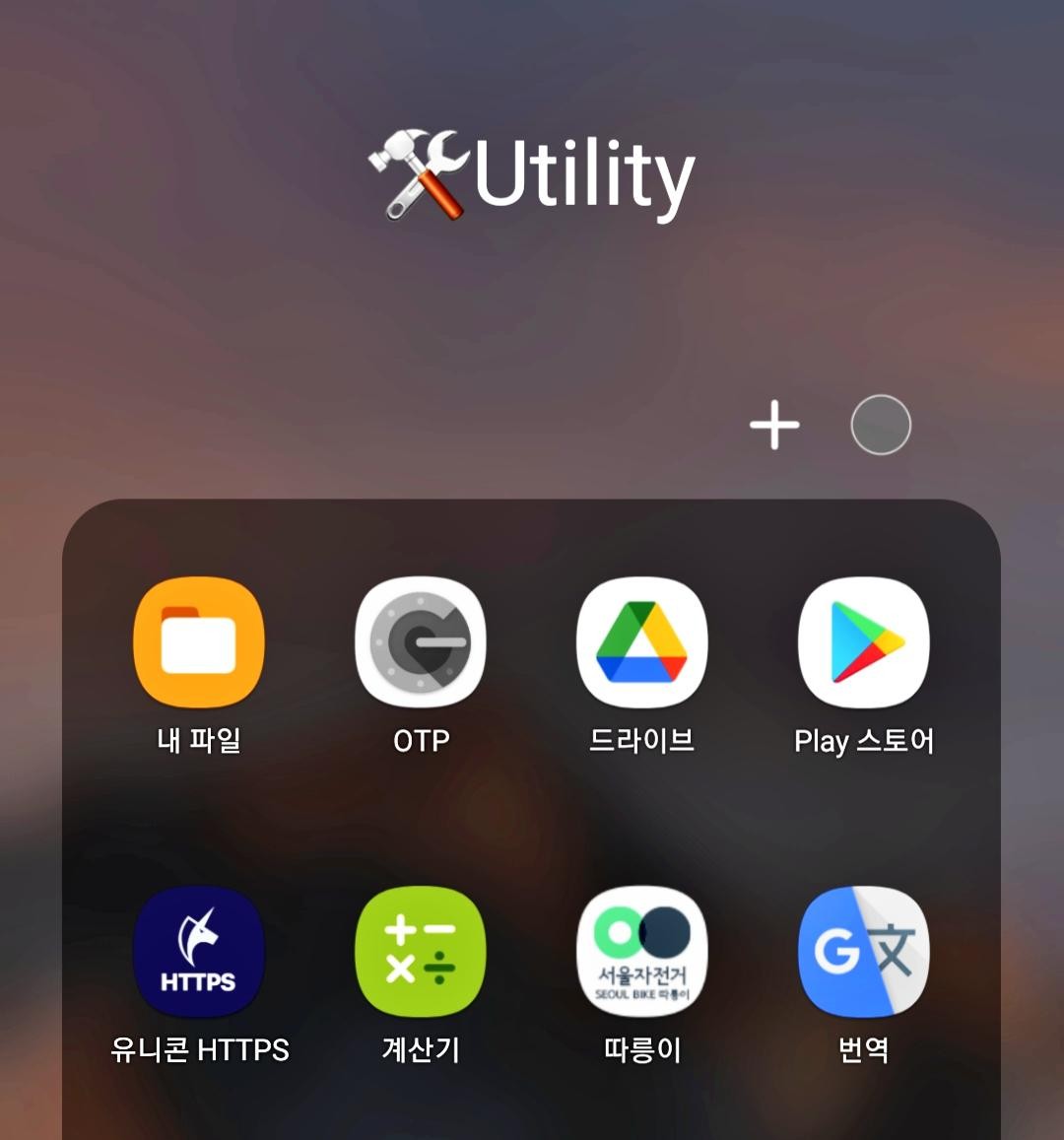Tap the Play 스토어 label
This screenshot has height=1140, width=1064.
point(864,742)
